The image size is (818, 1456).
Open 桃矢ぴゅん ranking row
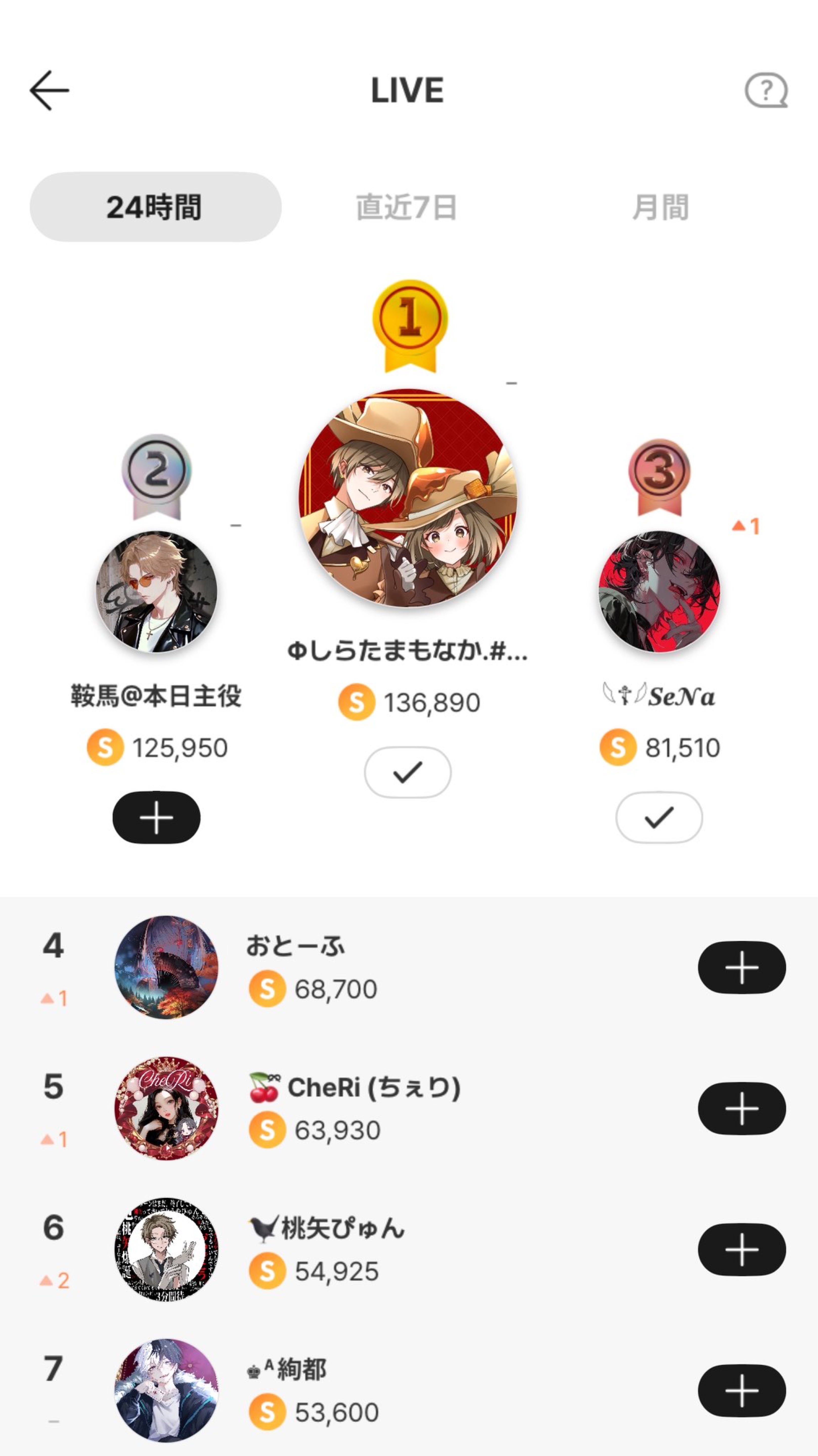tap(395, 1249)
